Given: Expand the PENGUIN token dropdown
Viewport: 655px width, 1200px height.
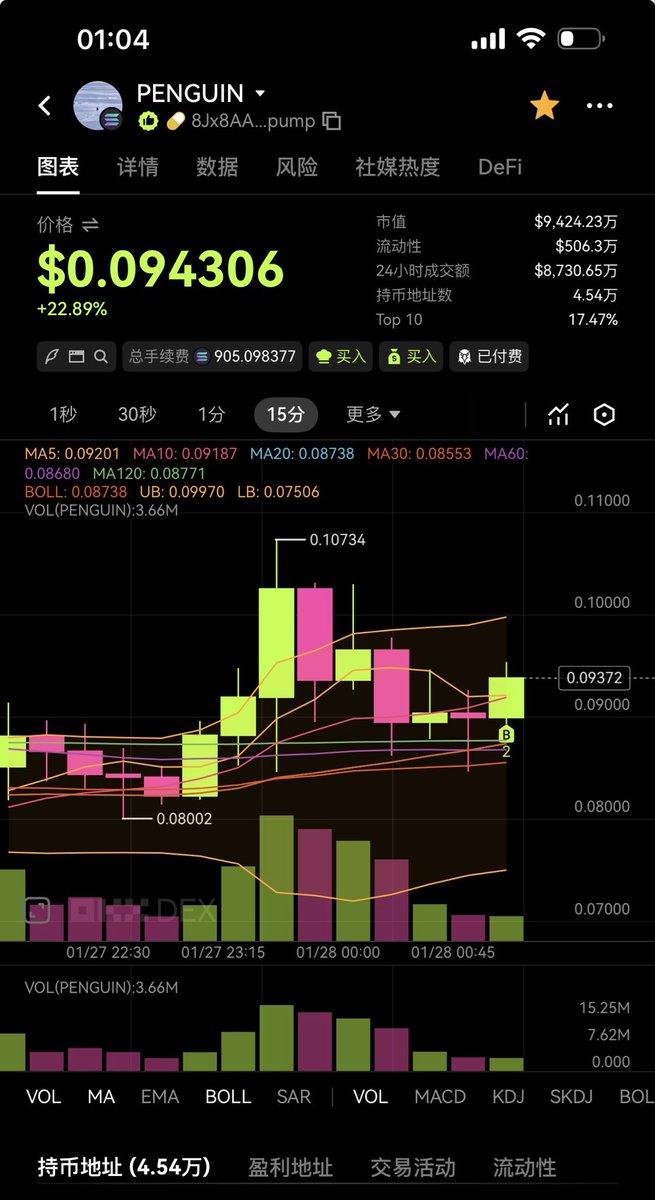Looking at the screenshot, I should [x=260, y=94].
